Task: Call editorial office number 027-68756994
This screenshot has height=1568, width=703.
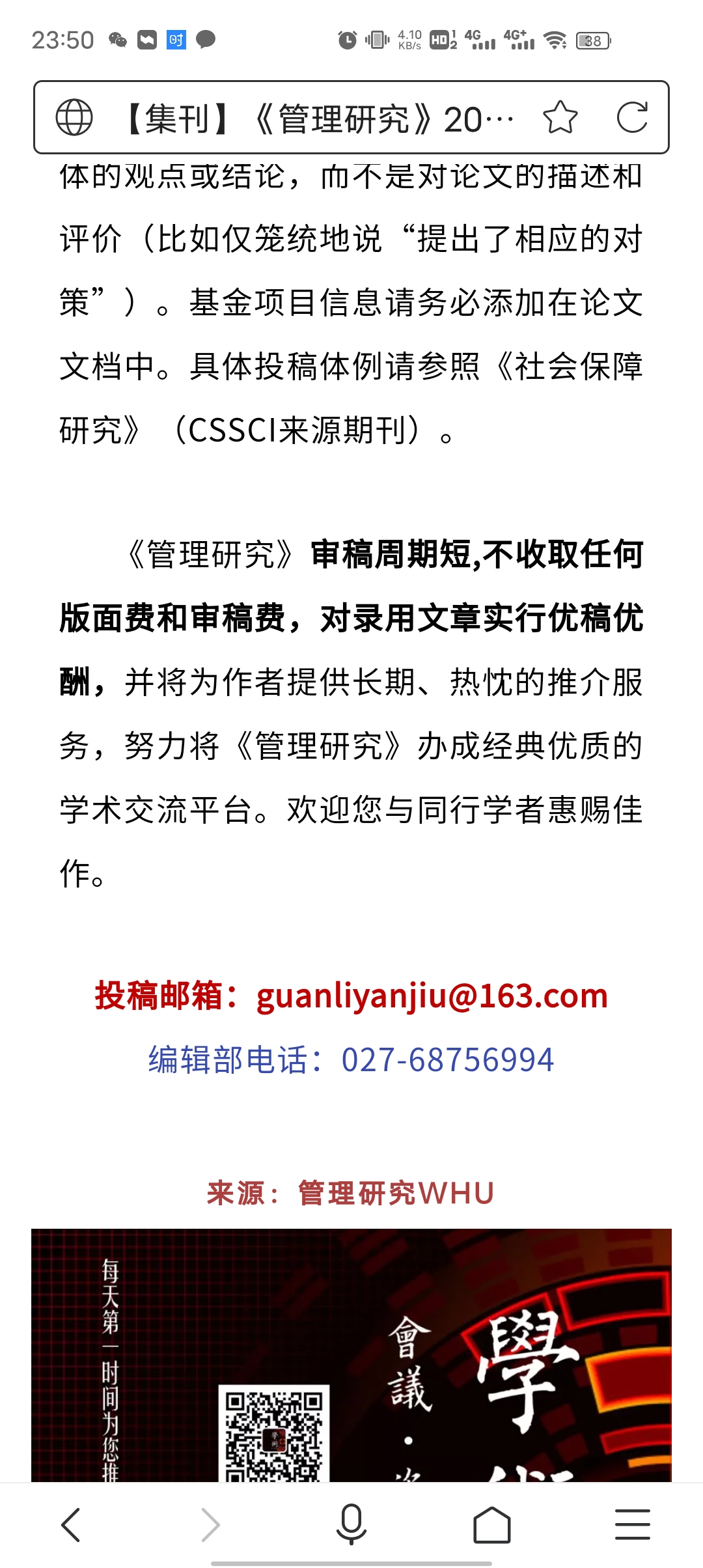Action: coord(448,1059)
